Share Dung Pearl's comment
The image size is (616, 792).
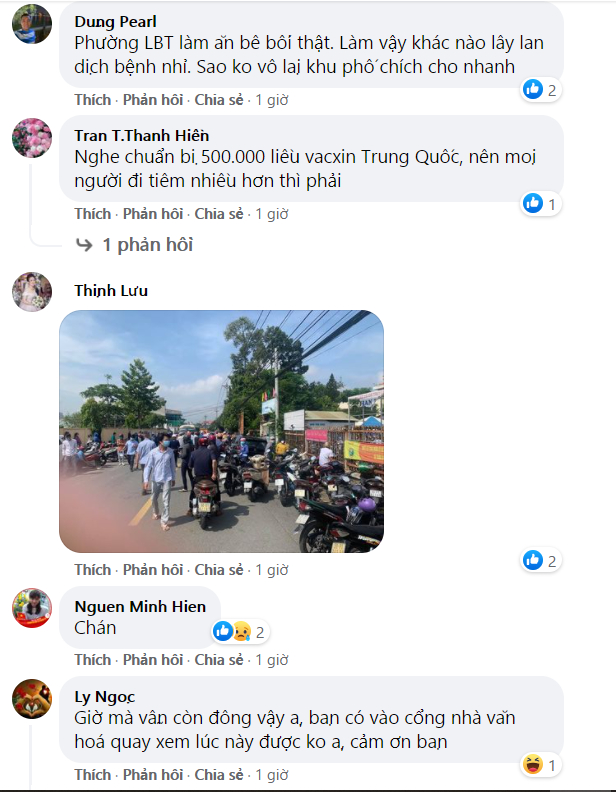[219, 100]
